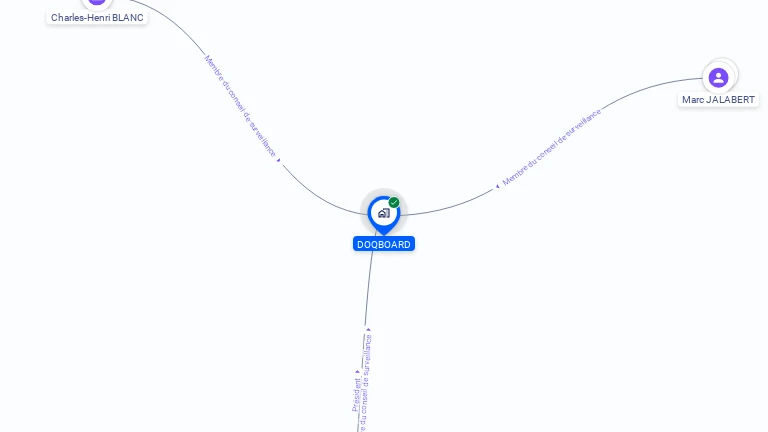The height and width of the screenshot is (432, 768).
Task: Select the Marc JALABERT person node
Action: 718,78
